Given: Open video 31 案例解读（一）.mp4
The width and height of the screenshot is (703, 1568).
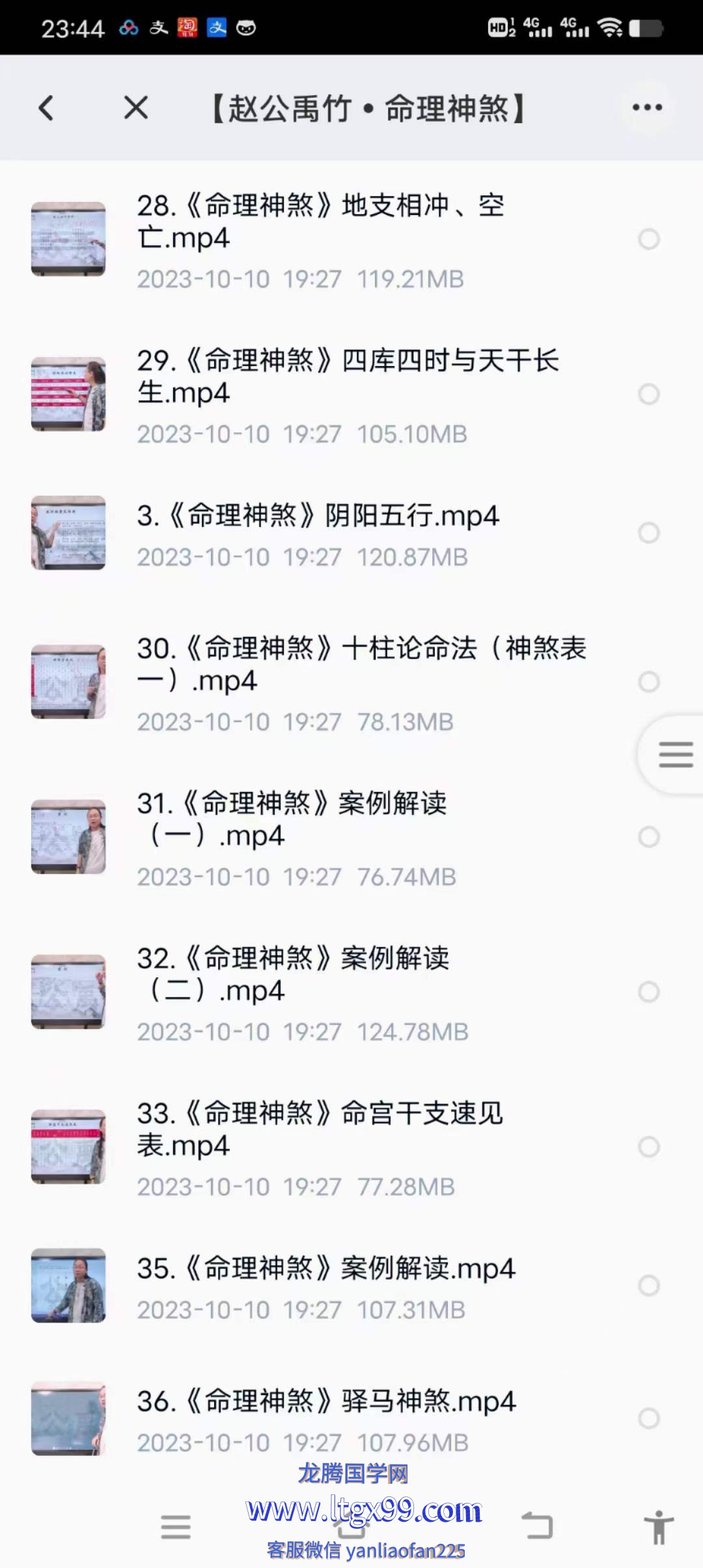Looking at the screenshot, I should (x=292, y=819).
